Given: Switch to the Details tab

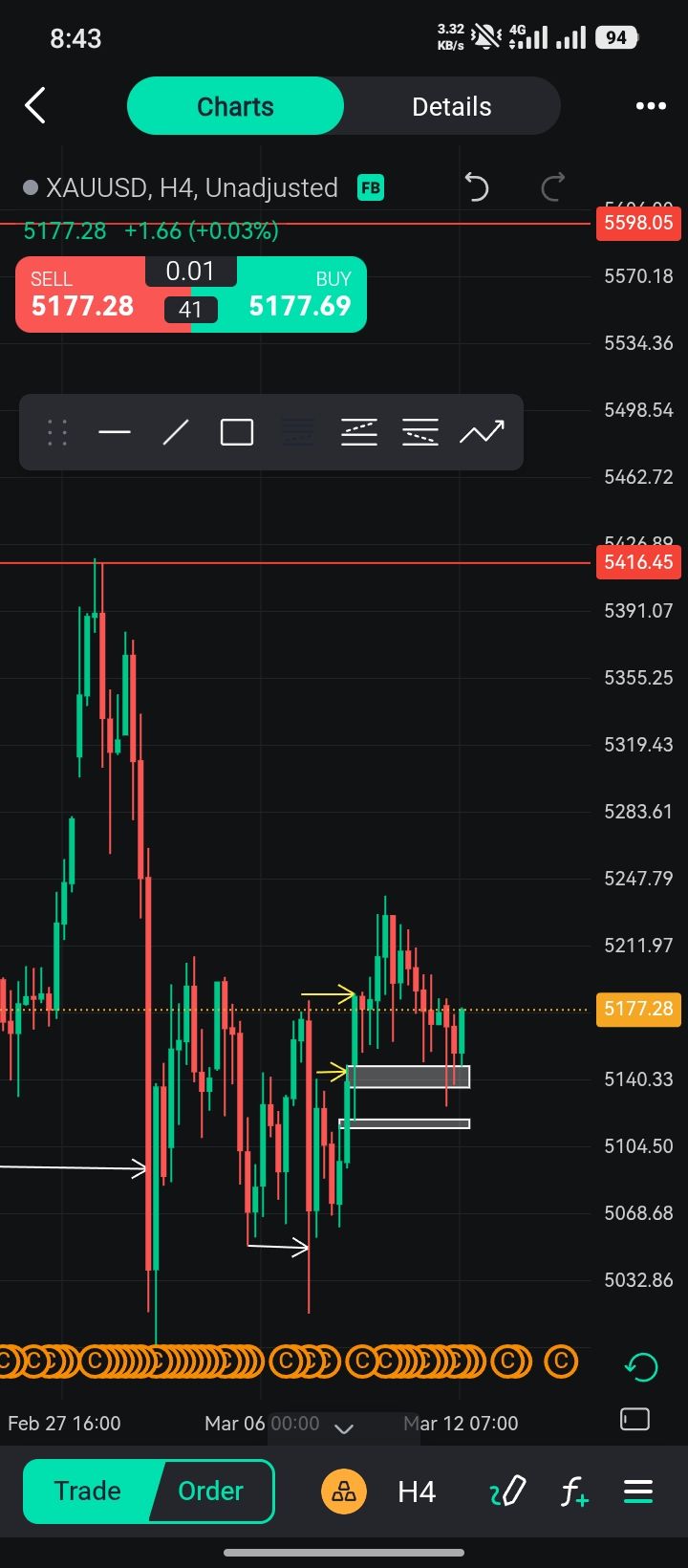Looking at the screenshot, I should (451, 106).
